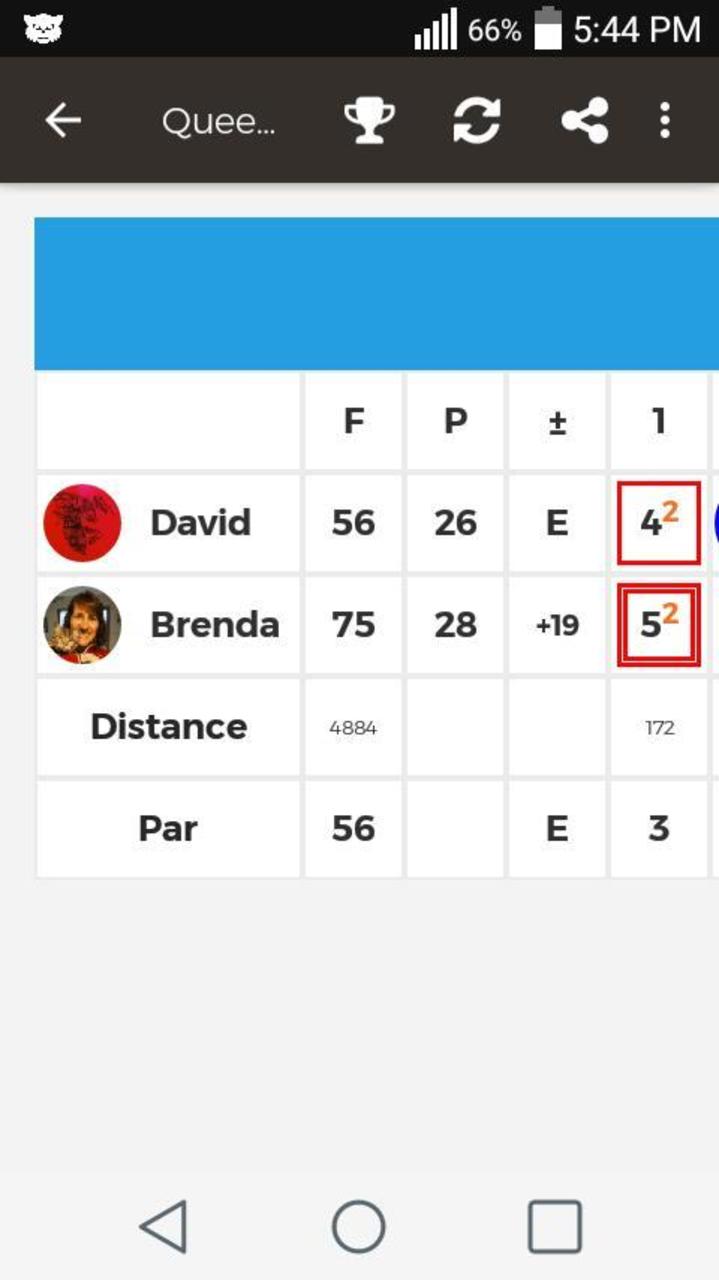The width and height of the screenshot is (719, 1280).
Task: Open the trophy leaderboard icon
Action: (369, 121)
